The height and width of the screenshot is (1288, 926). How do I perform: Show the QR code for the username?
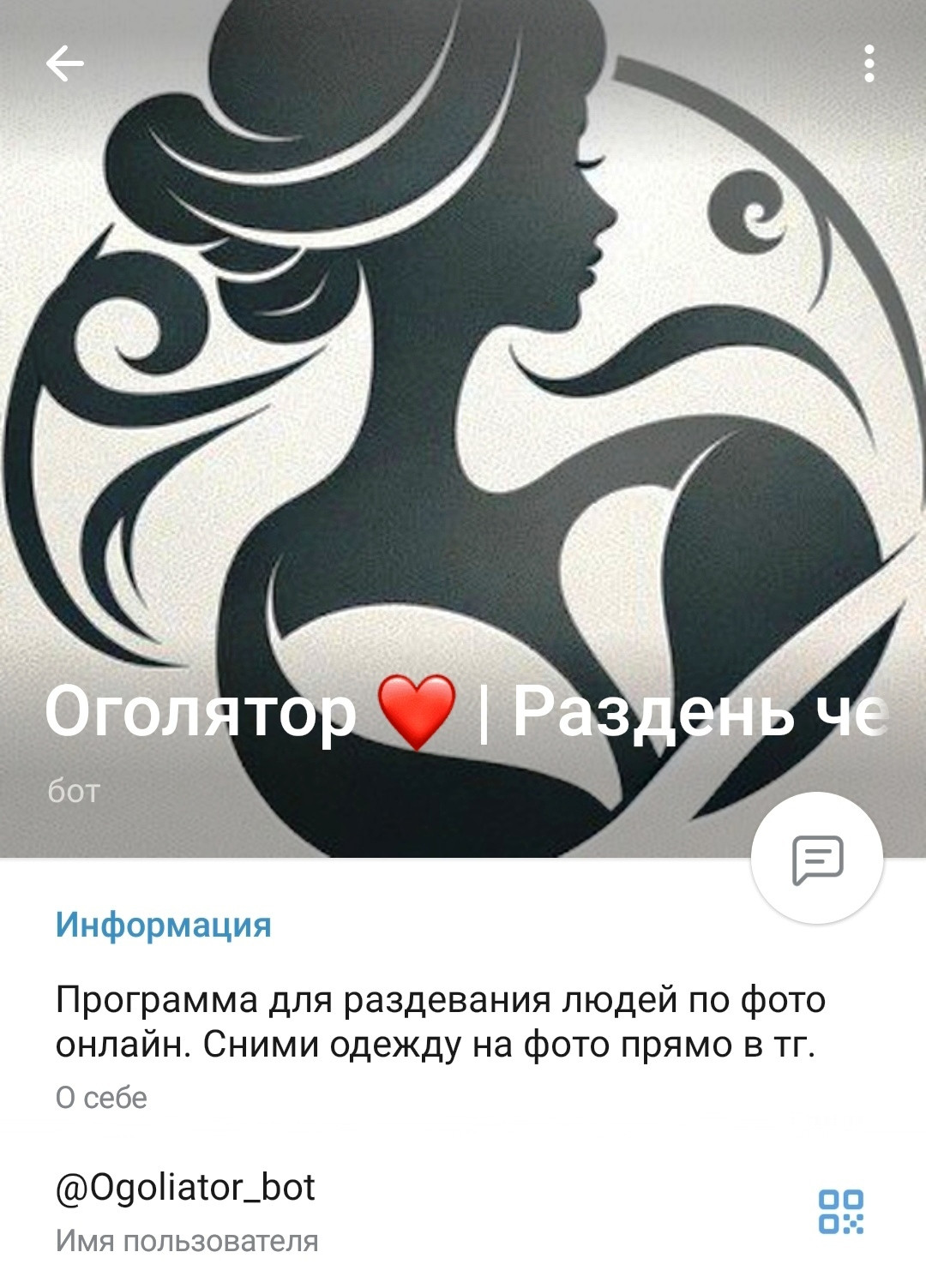coord(840,1212)
